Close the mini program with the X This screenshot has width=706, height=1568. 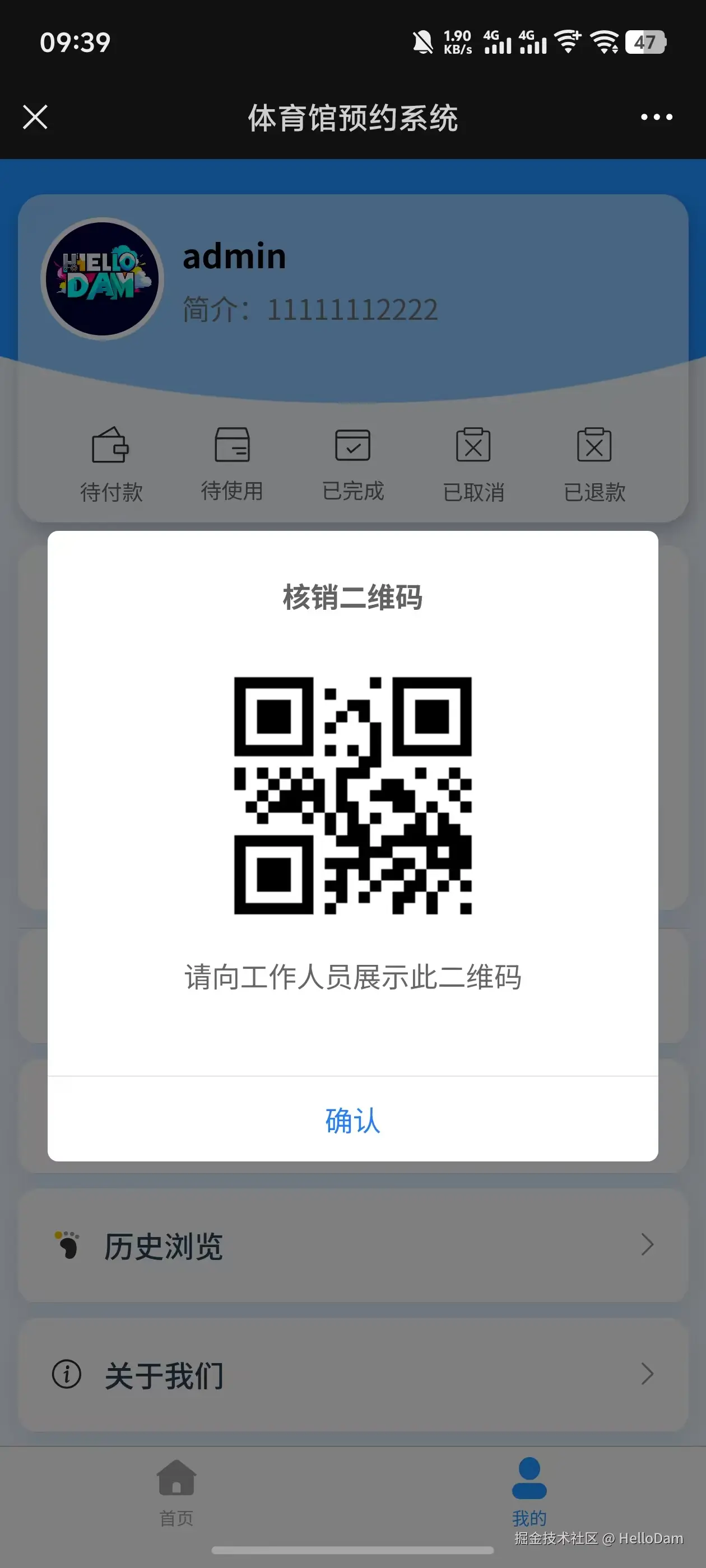pyautogui.click(x=35, y=117)
